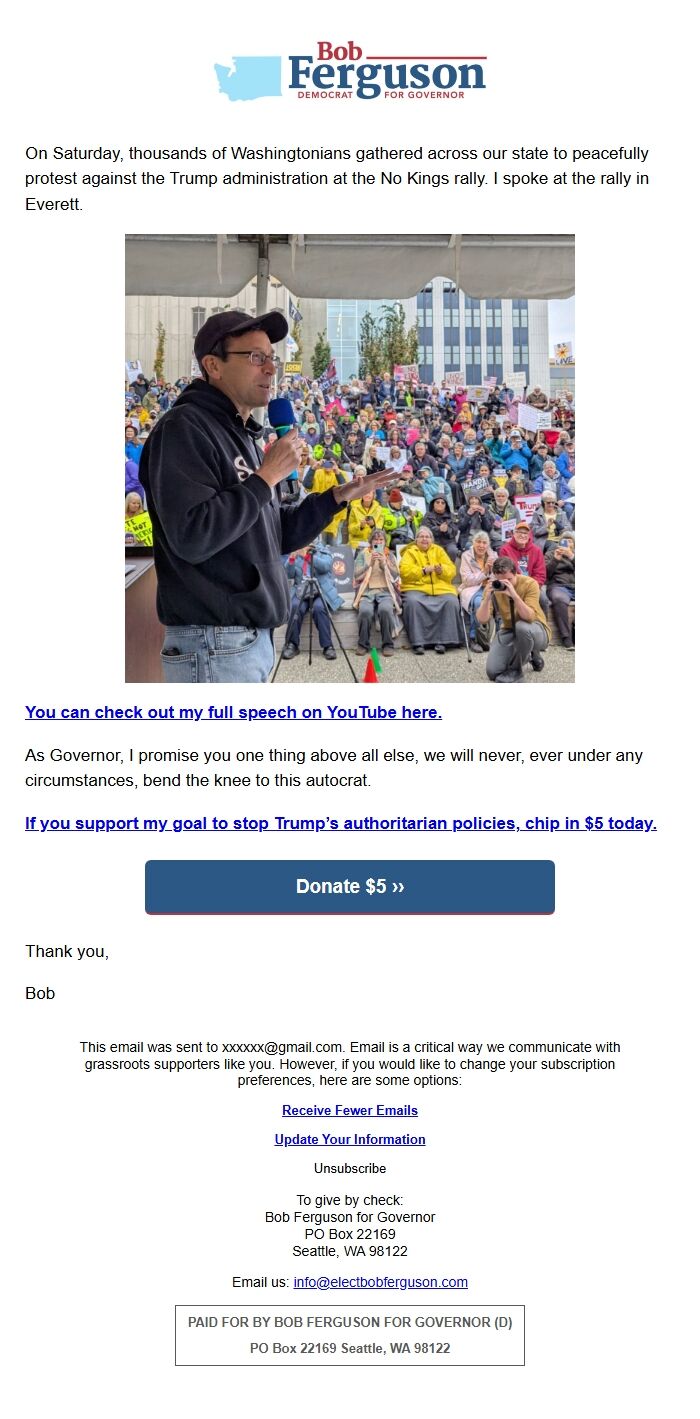Unsubscribe from this mailing list
The height and width of the screenshot is (1419, 700).
click(x=350, y=1168)
